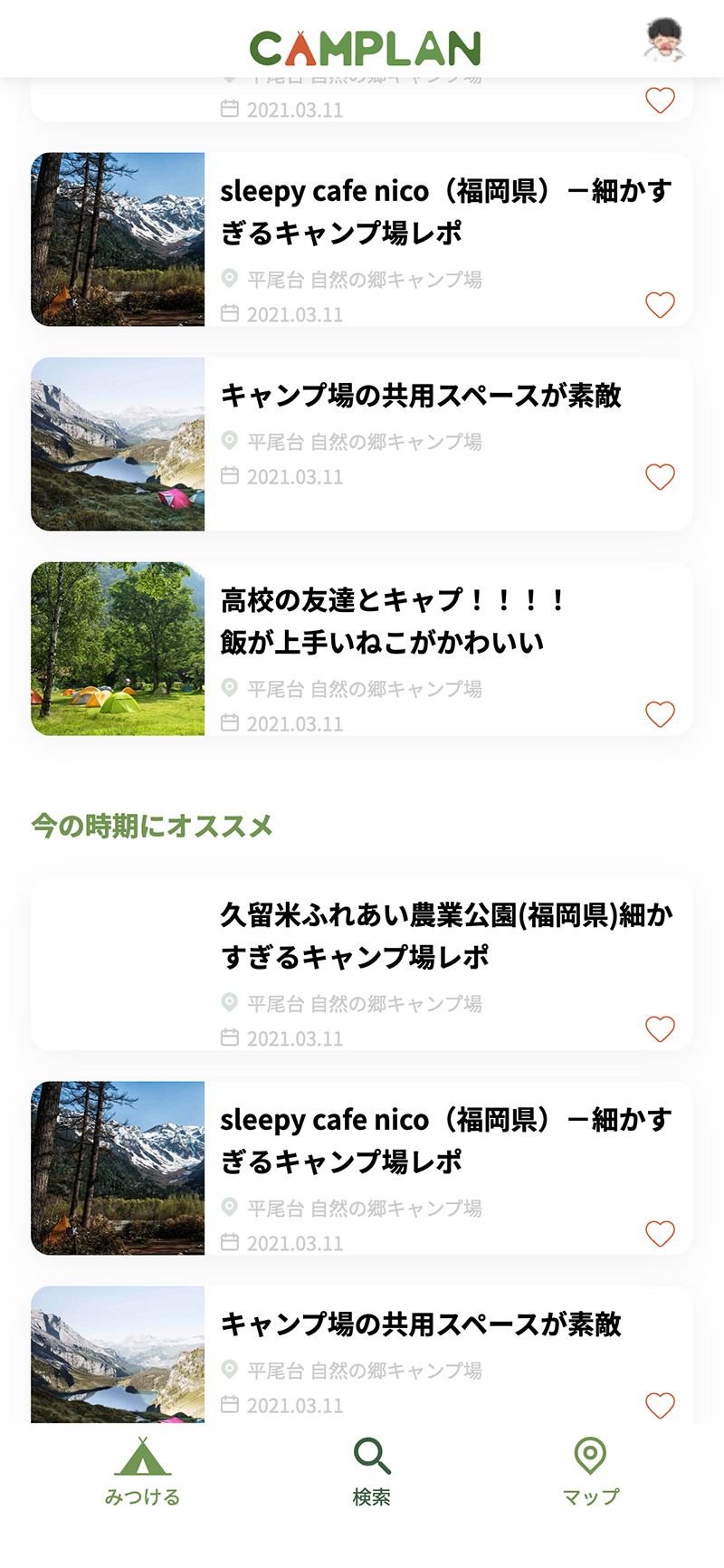724x1568 pixels.
Task: Go to the マップ tab
Action: pos(590,1472)
